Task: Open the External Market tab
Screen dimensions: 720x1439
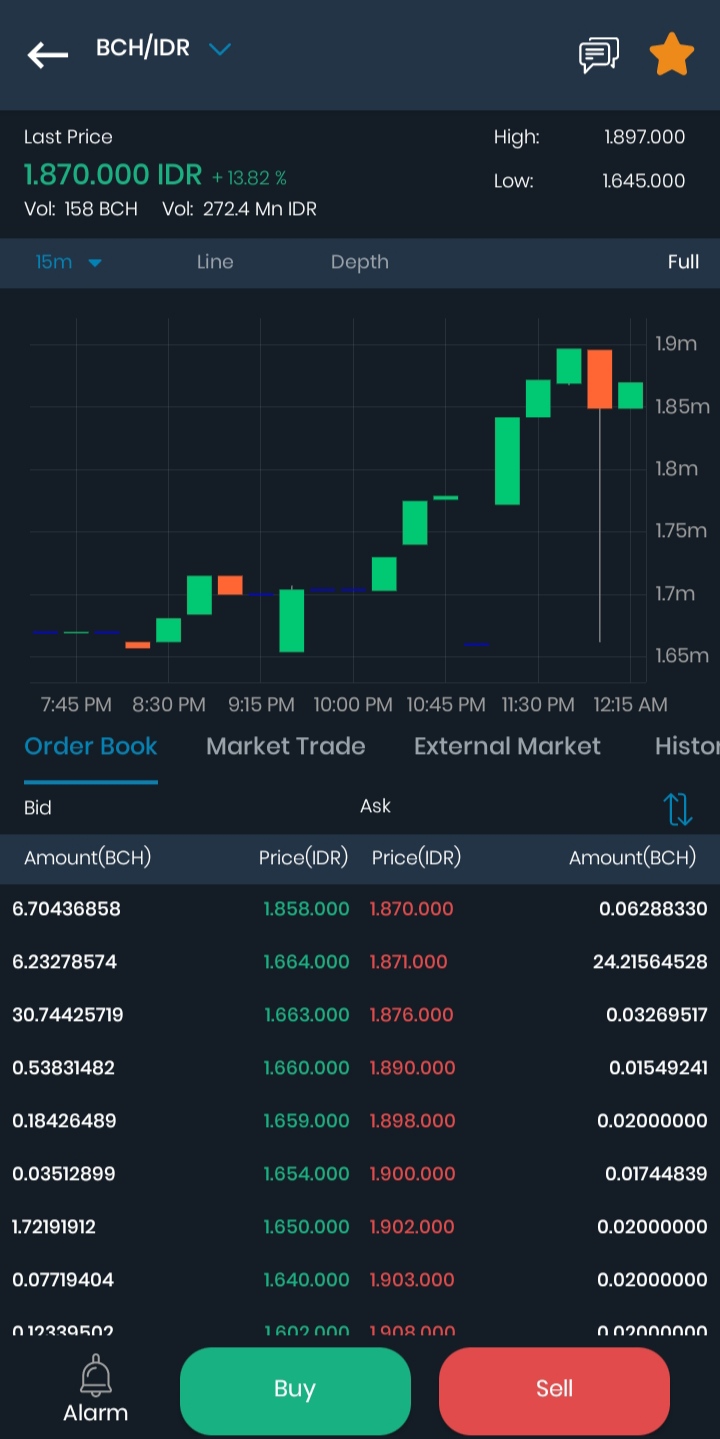Action: click(507, 746)
